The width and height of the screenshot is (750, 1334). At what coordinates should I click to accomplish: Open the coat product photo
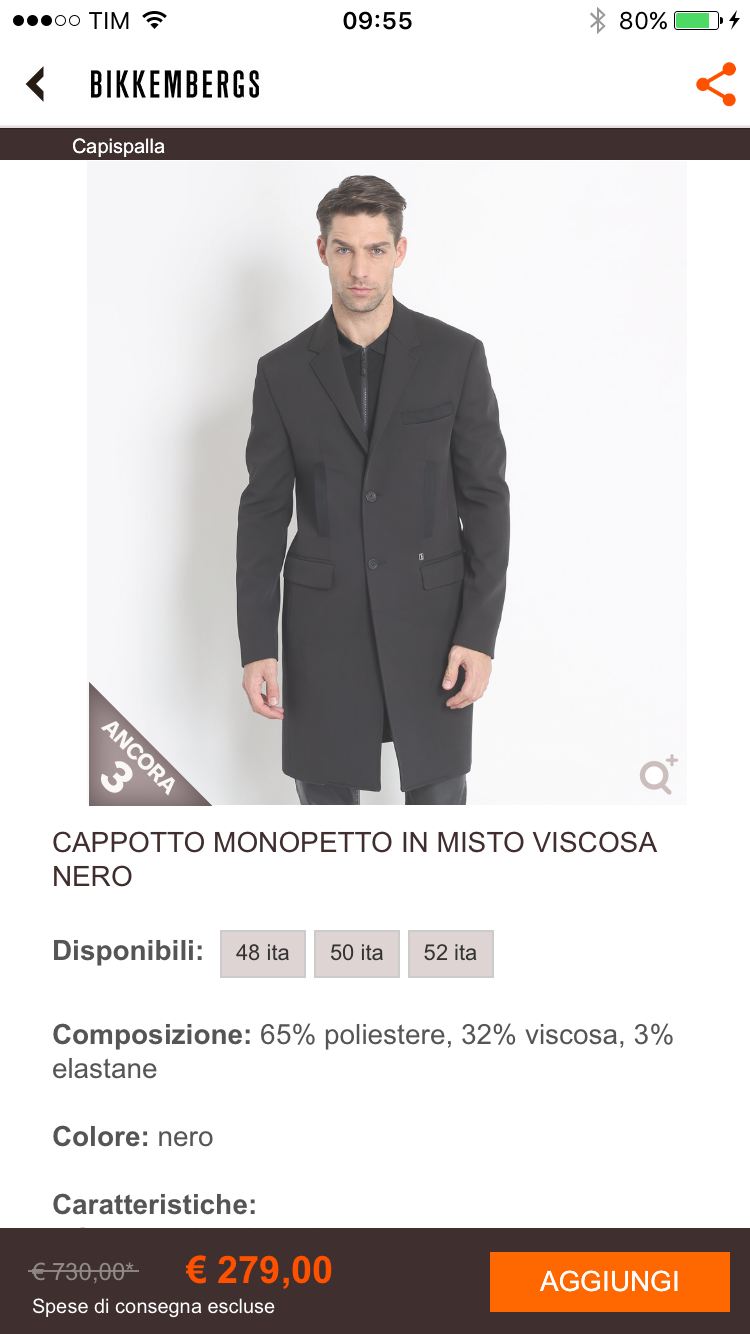(x=386, y=482)
